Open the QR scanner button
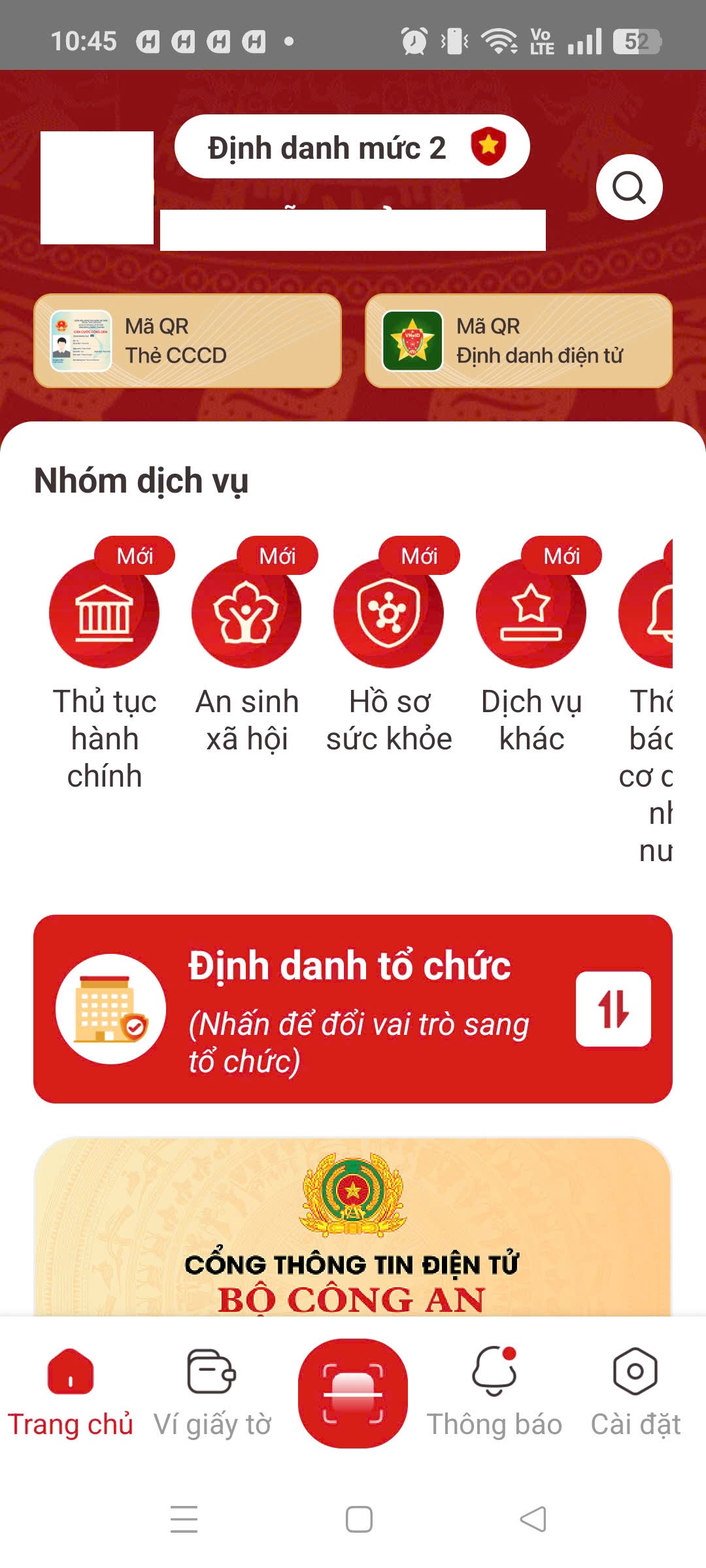 353,1393
